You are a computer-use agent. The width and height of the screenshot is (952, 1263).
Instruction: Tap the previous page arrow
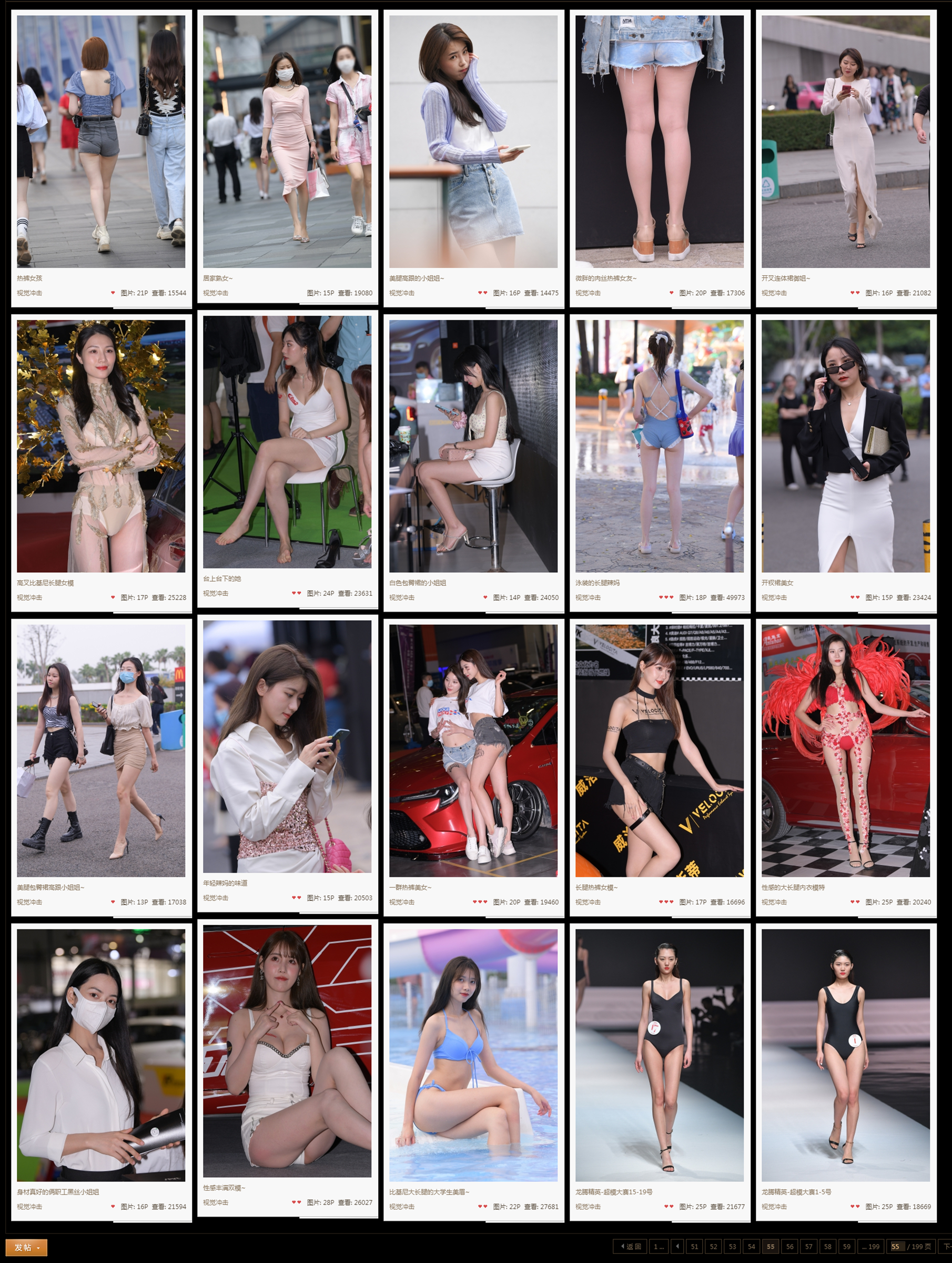tap(677, 1247)
